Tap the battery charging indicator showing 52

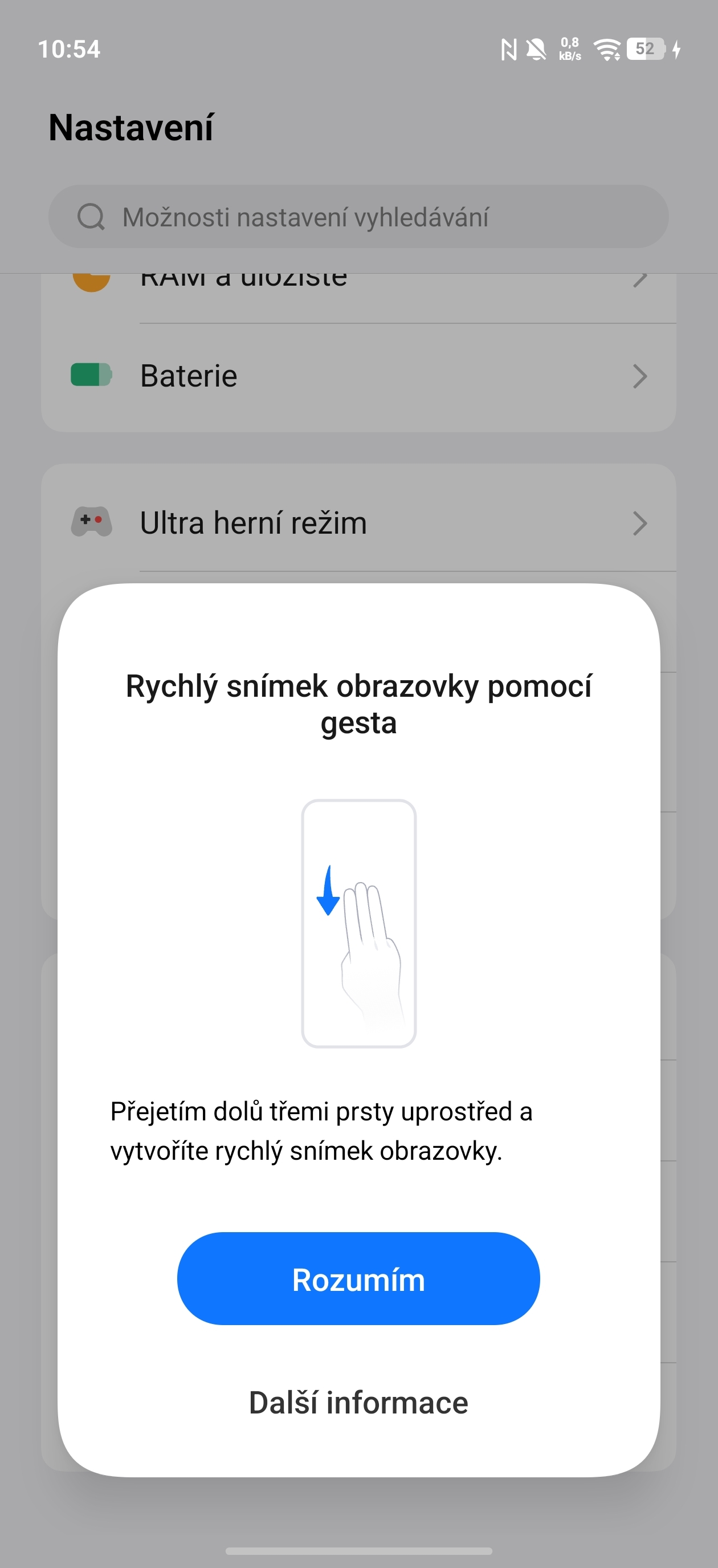646,48
